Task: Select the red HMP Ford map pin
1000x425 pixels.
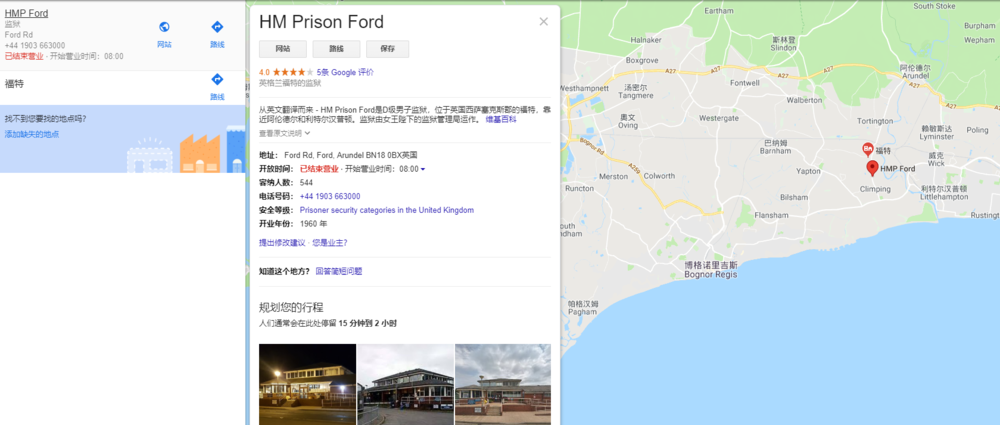Action: pos(872,167)
